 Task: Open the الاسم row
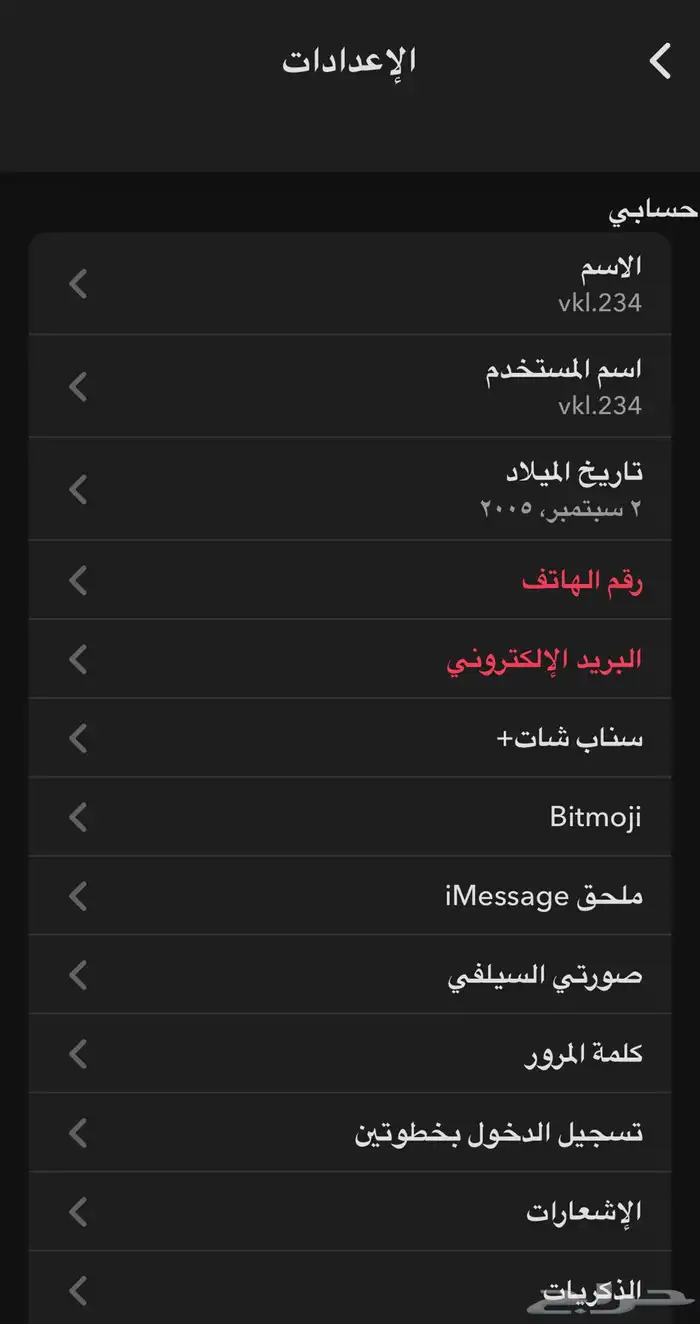(x=350, y=284)
